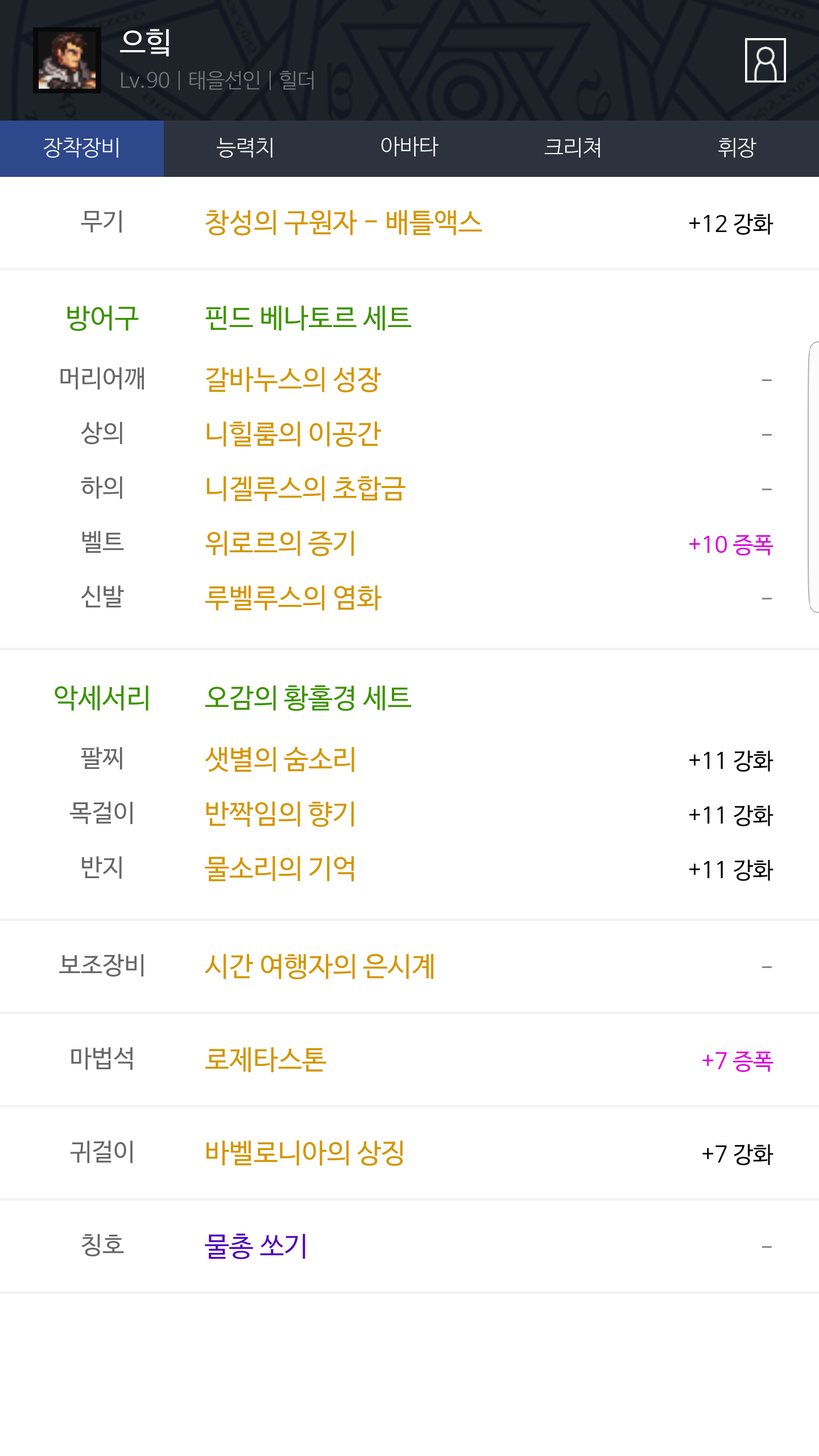Image resolution: width=819 pixels, height=1456 pixels.
Task: Open the 샛별의 숨소리 bracelet
Action: click(x=280, y=759)
